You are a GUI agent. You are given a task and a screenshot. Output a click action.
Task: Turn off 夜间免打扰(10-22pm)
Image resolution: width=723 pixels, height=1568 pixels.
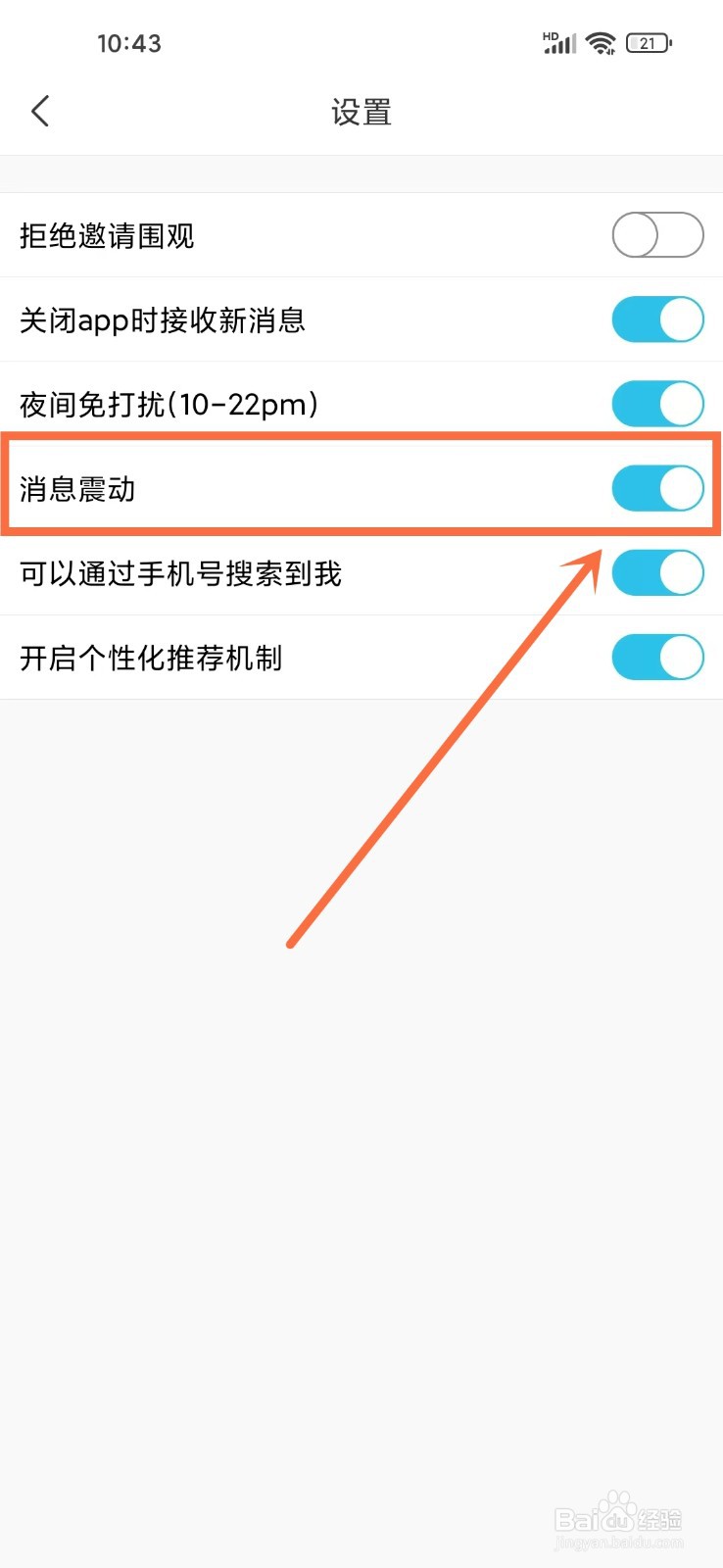[x=657, y=403]
